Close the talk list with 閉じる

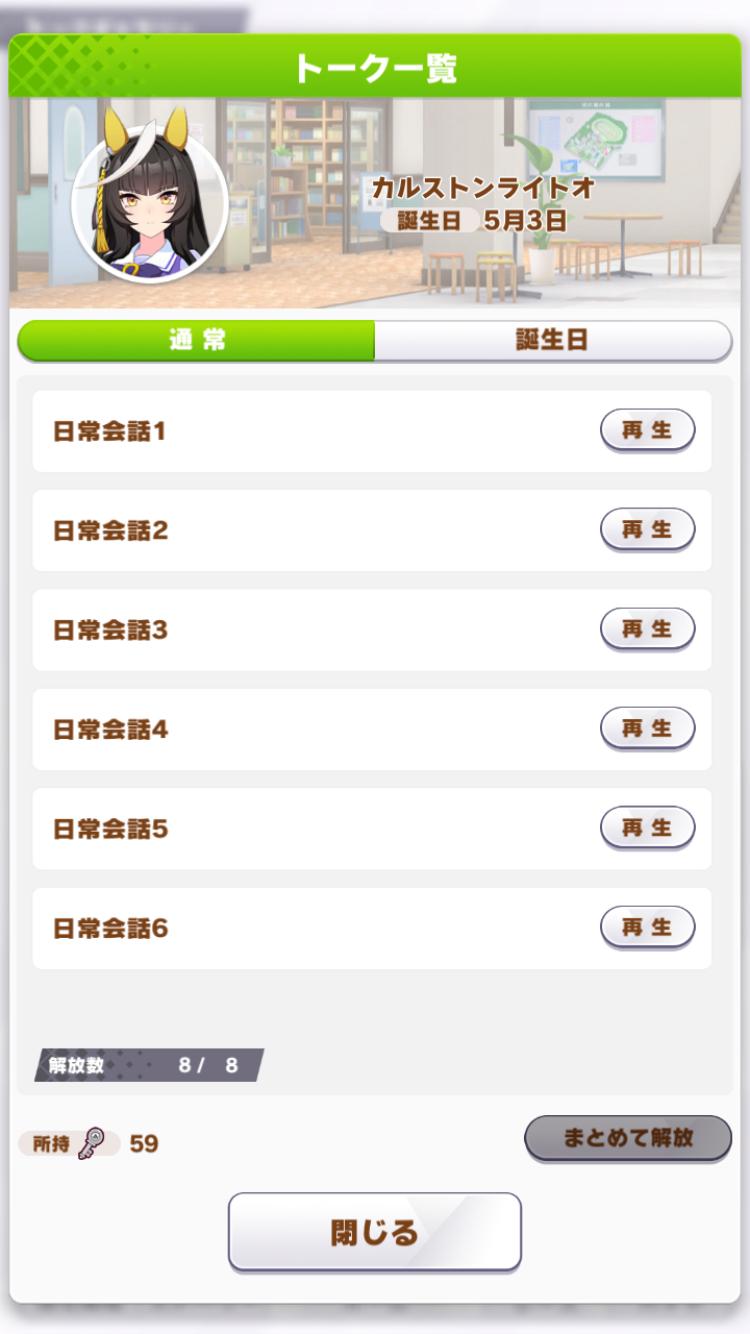(375, 1232)
